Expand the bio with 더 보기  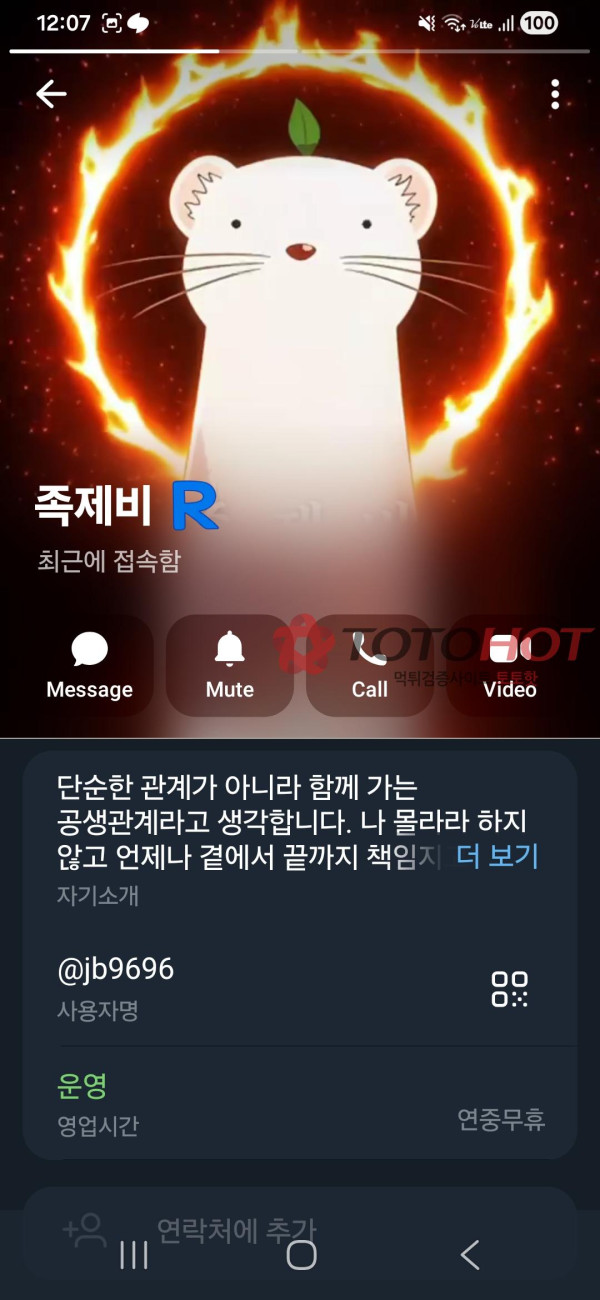coord(497,856)
